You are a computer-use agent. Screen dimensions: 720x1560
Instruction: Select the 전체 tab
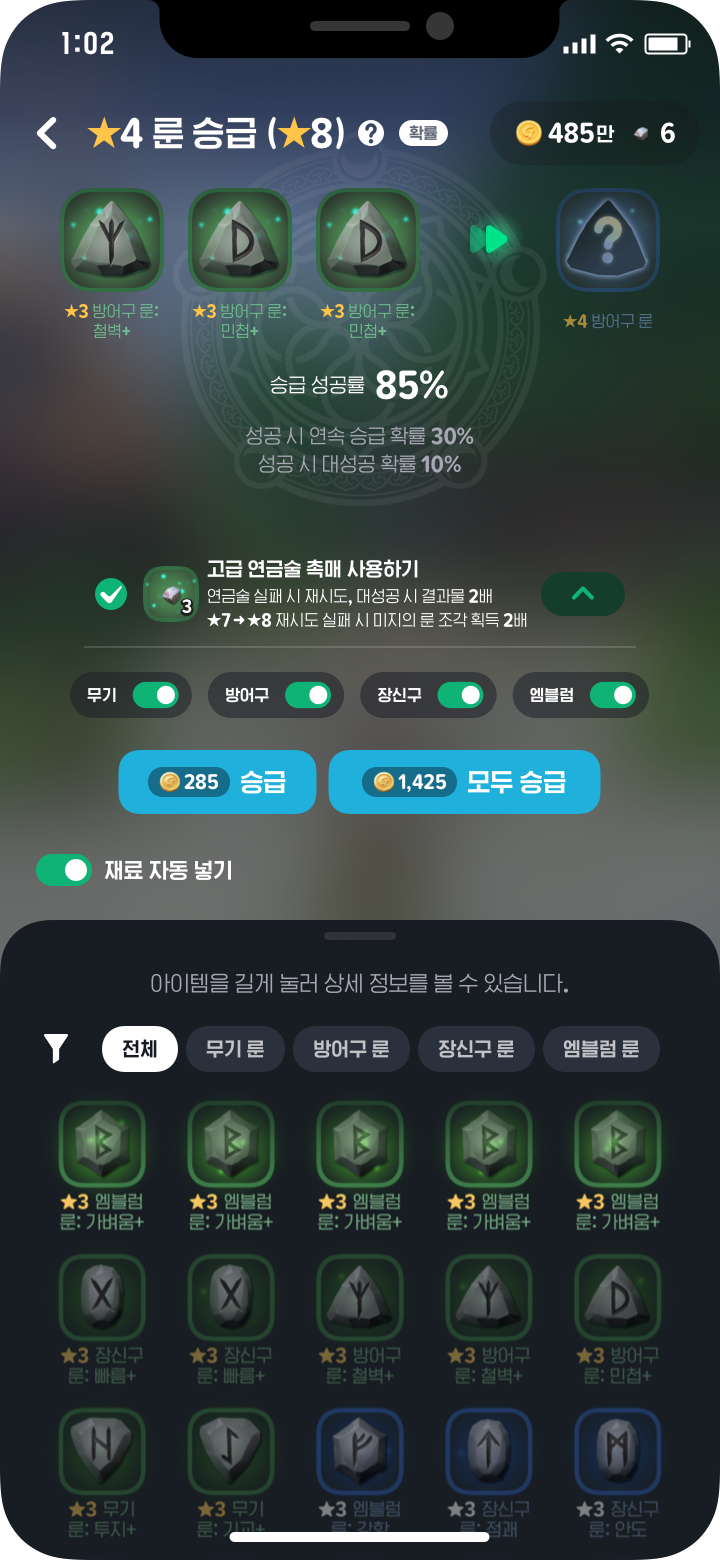[140, 1049]
